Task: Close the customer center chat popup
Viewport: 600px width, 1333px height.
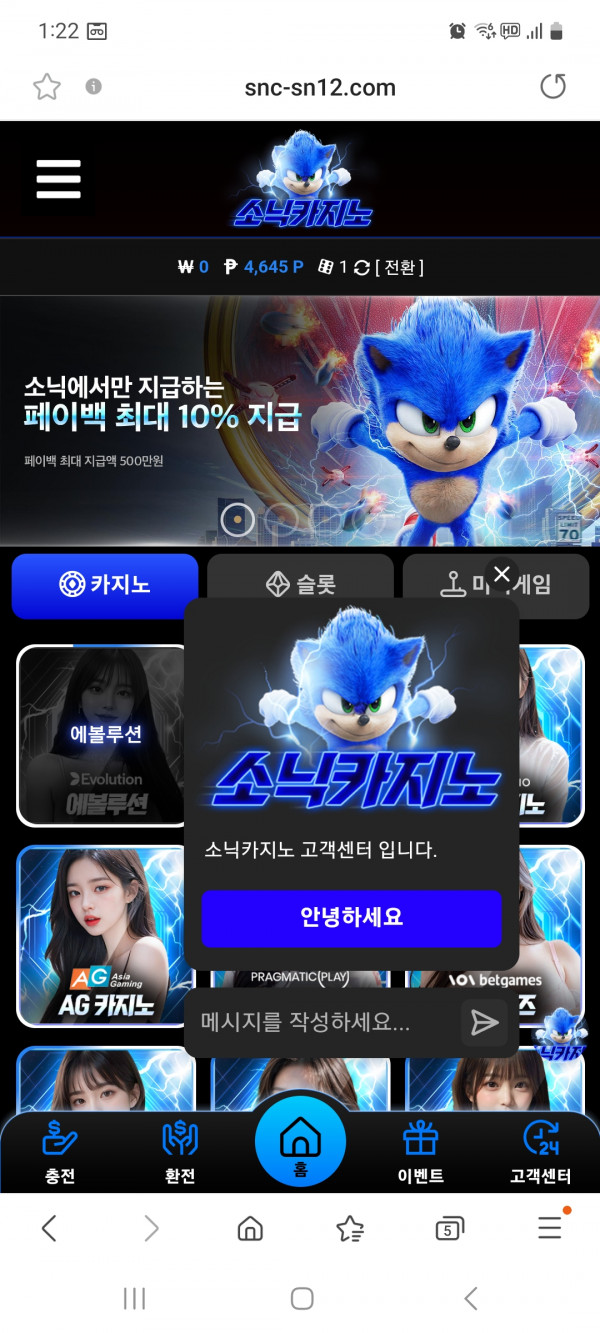Action: click(x=502, y=574)
